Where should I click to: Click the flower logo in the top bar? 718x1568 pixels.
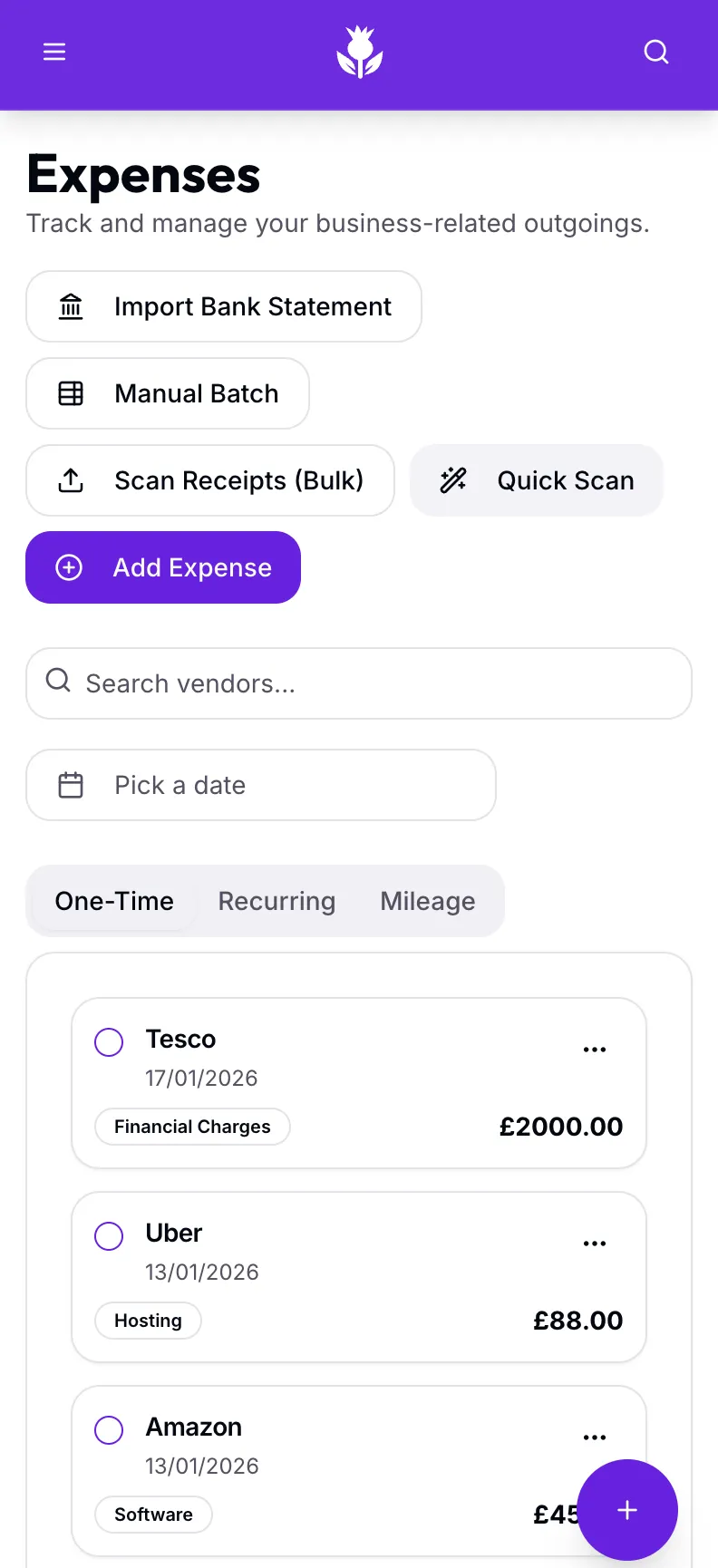359,52
